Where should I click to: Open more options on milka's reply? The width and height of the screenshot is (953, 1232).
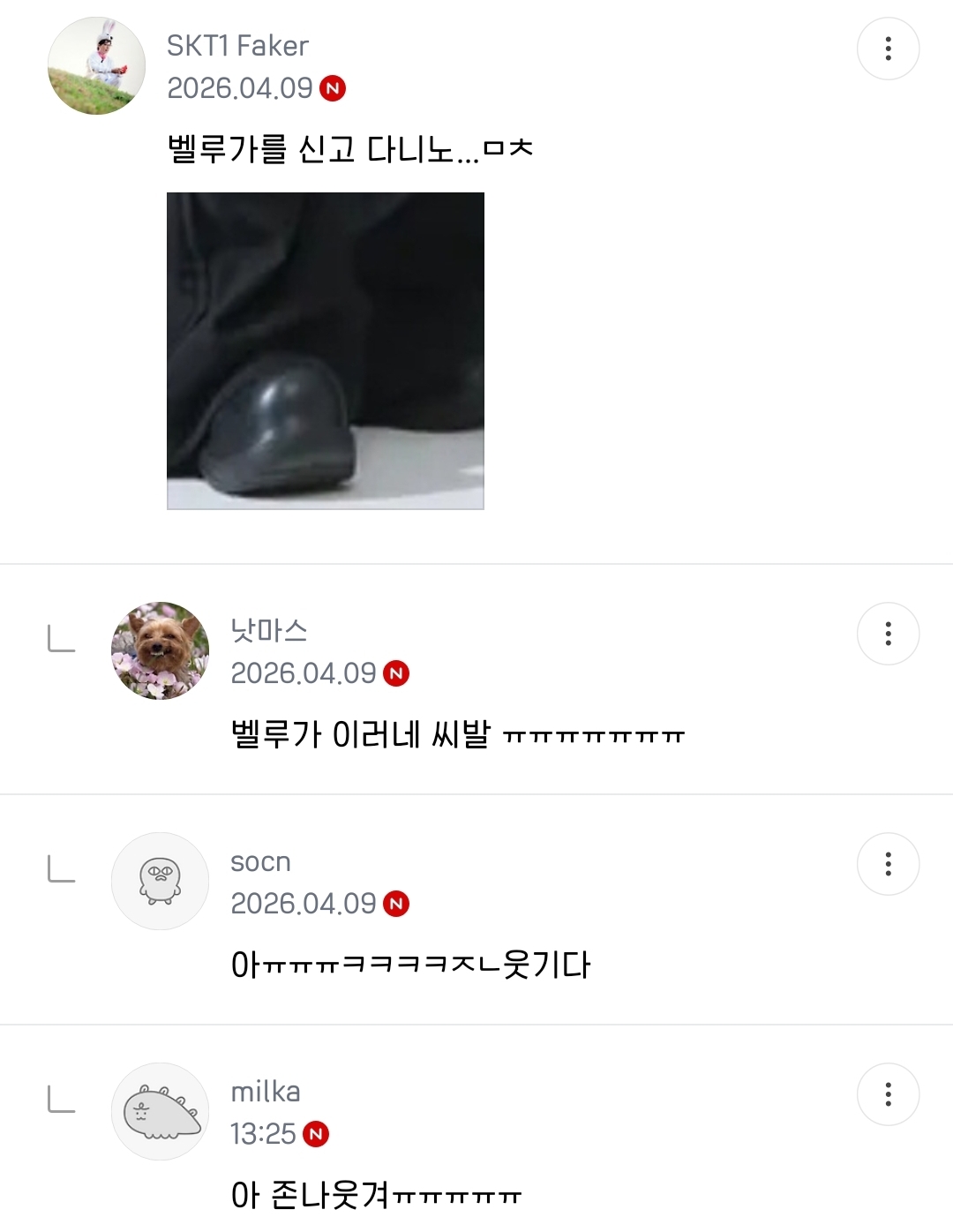pyautogui.click(x=888, y=1094)
